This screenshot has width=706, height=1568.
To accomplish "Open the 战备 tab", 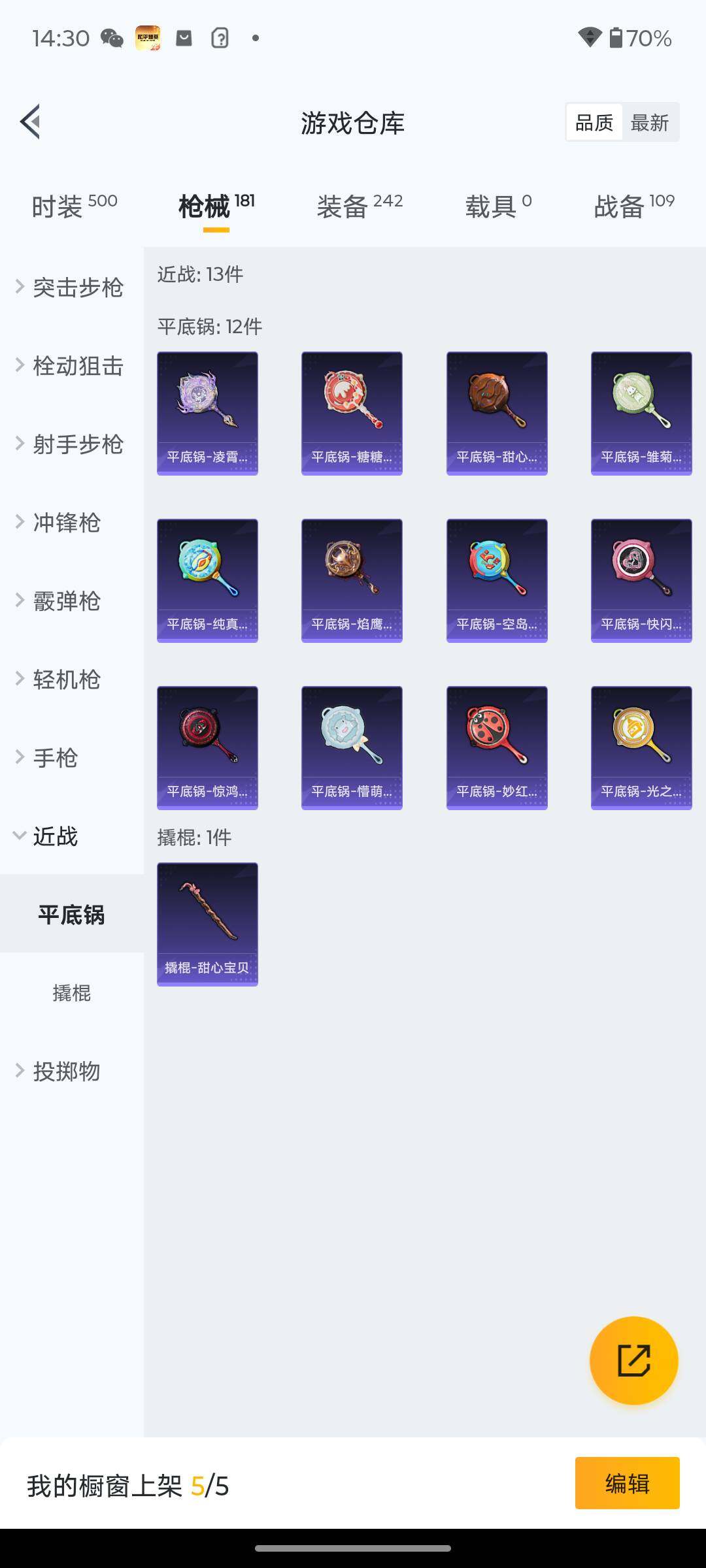I will tap(633, 206).
